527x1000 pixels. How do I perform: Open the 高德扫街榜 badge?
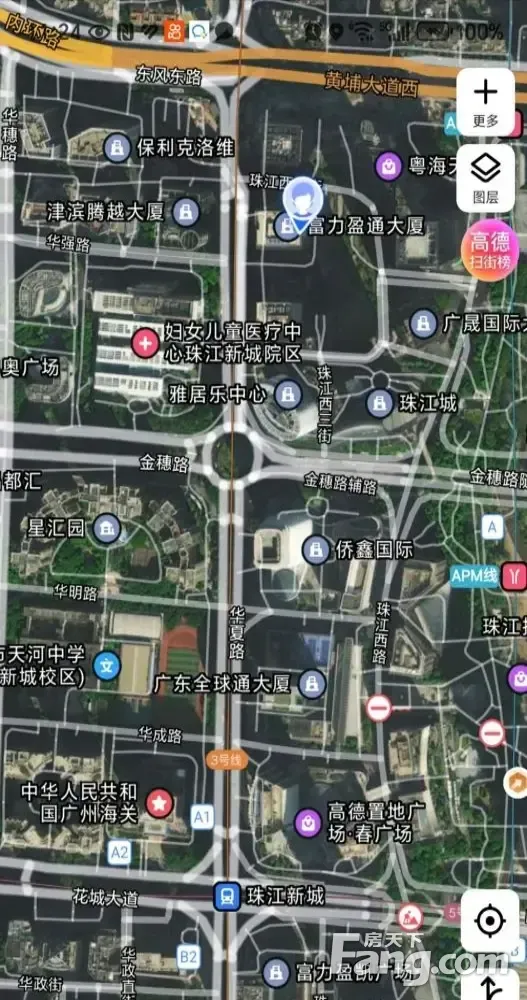click(490, 250)
